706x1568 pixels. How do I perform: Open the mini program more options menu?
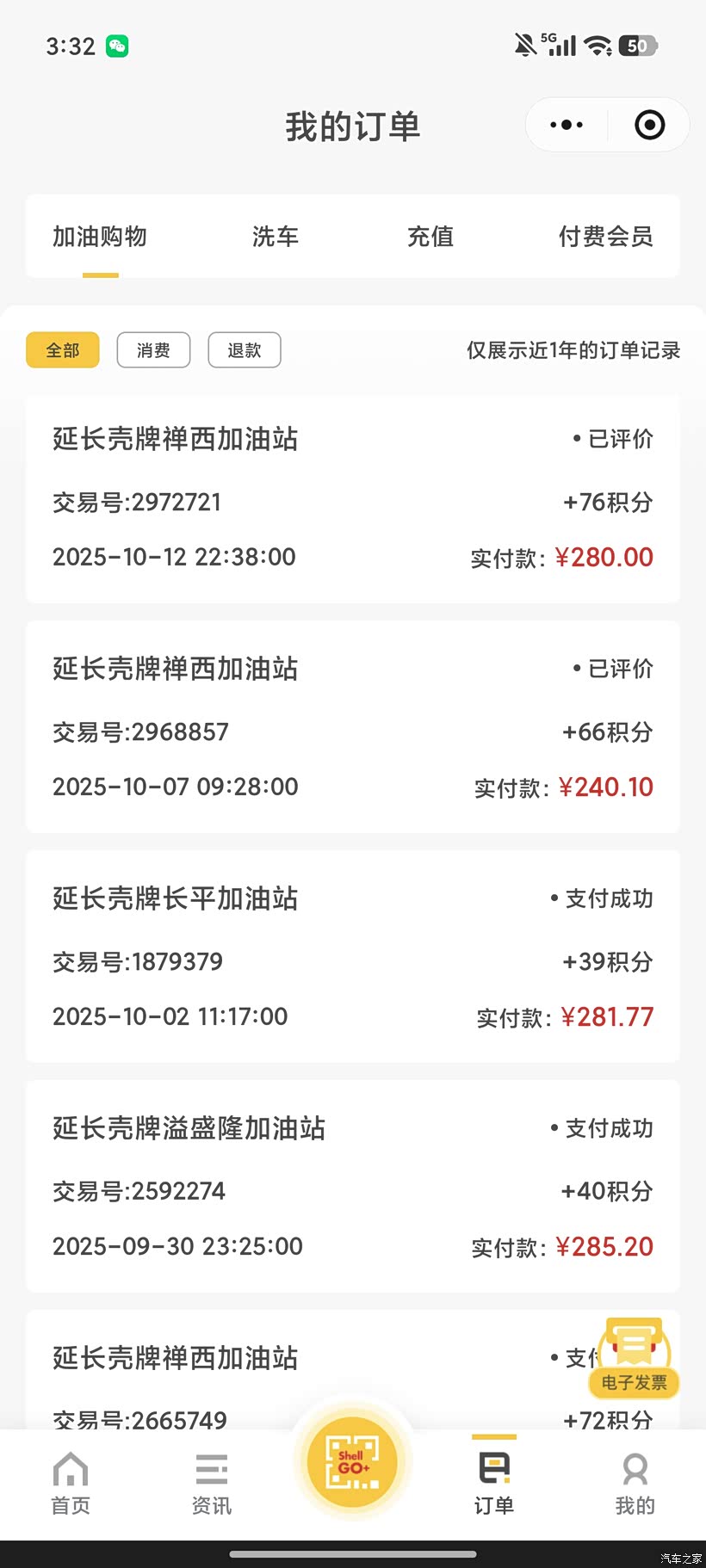[x=567, y=126]
